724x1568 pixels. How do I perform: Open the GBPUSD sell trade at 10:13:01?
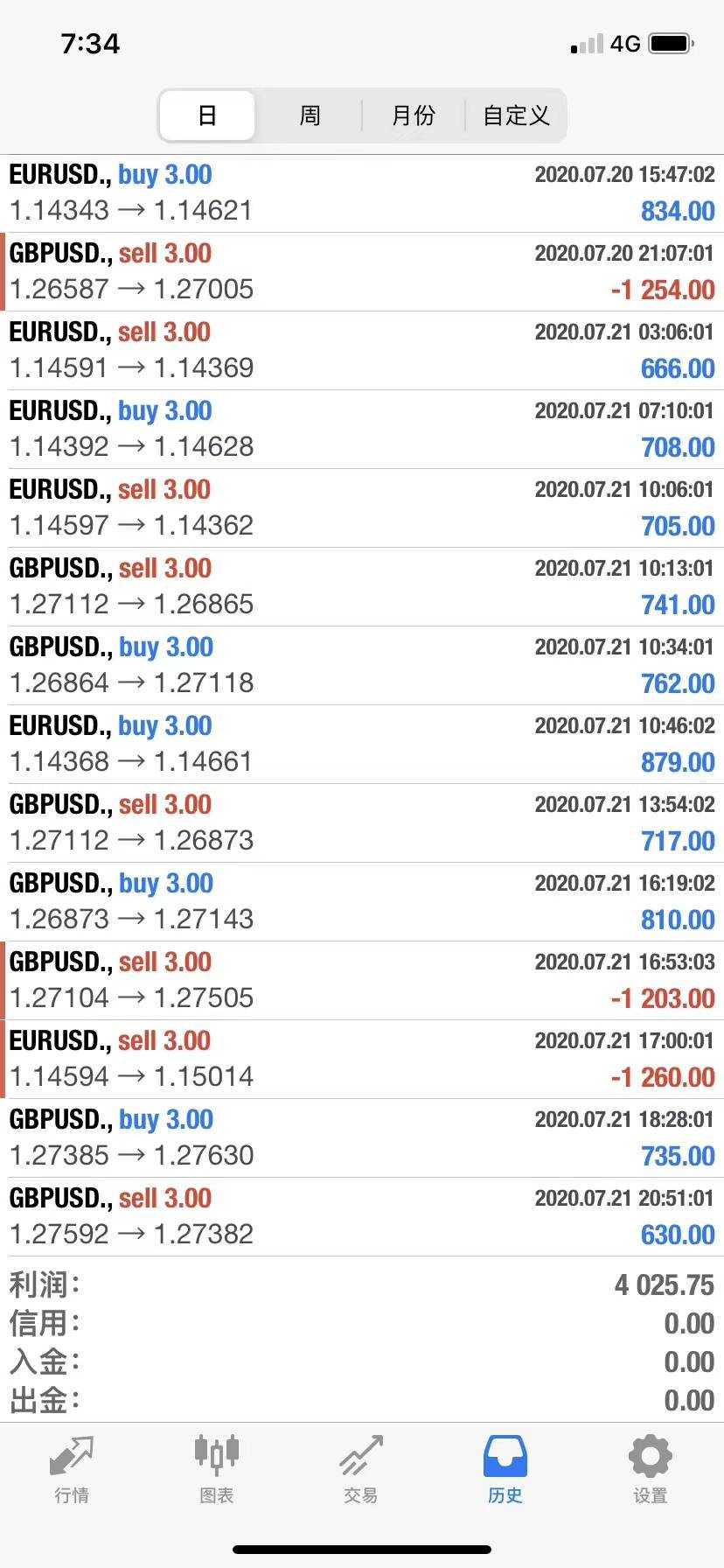pyautogui.click(x=362, y=587)
